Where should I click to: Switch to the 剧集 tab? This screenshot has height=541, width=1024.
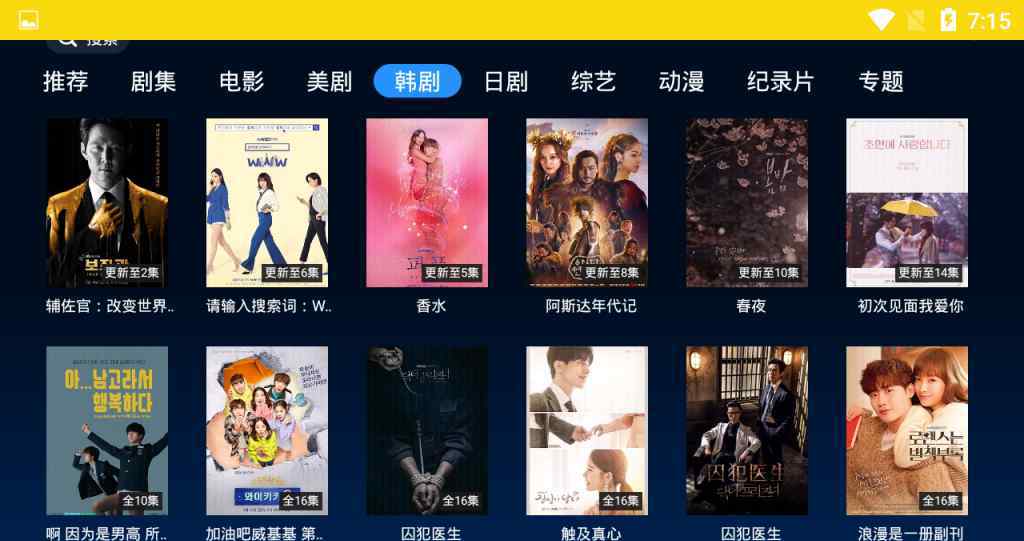click(x=153, y=82)
